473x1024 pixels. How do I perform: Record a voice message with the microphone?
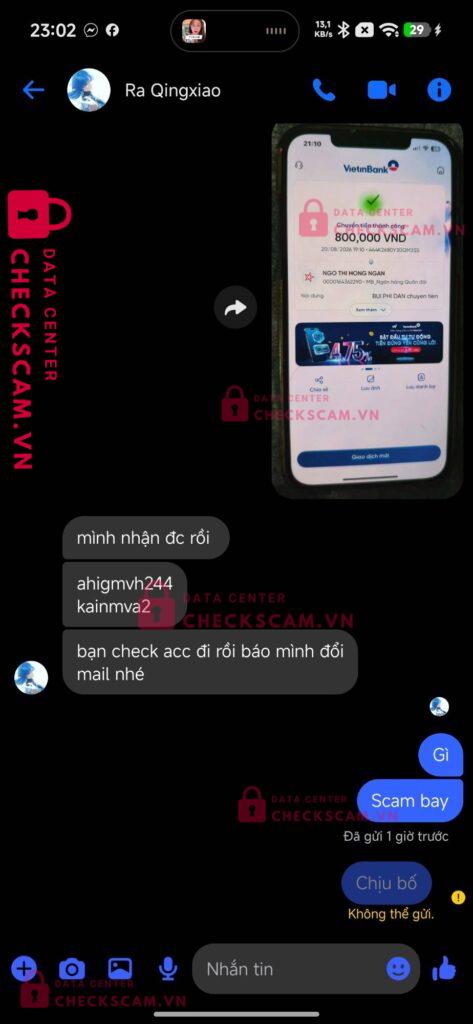(168, 969)
